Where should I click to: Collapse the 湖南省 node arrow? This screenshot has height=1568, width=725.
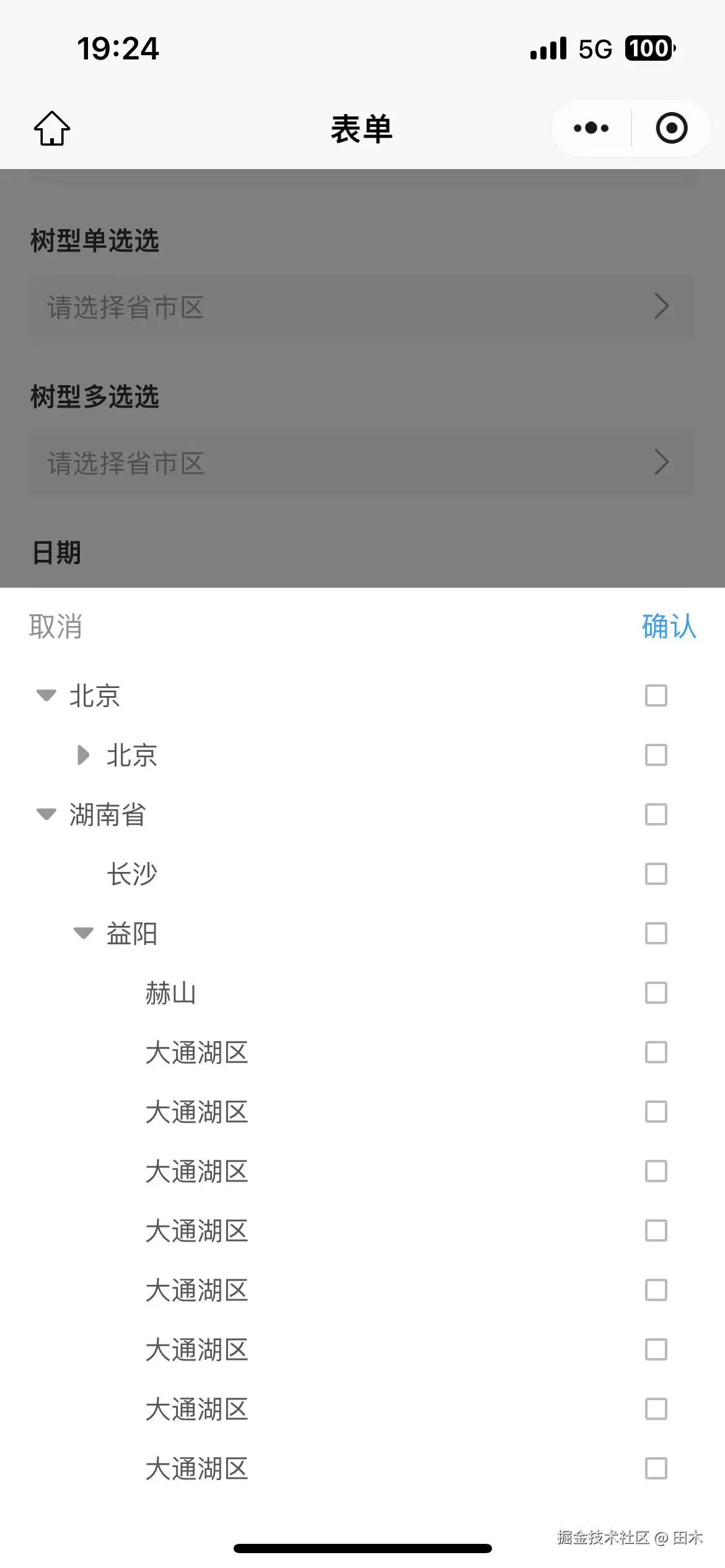coord(46,814)
